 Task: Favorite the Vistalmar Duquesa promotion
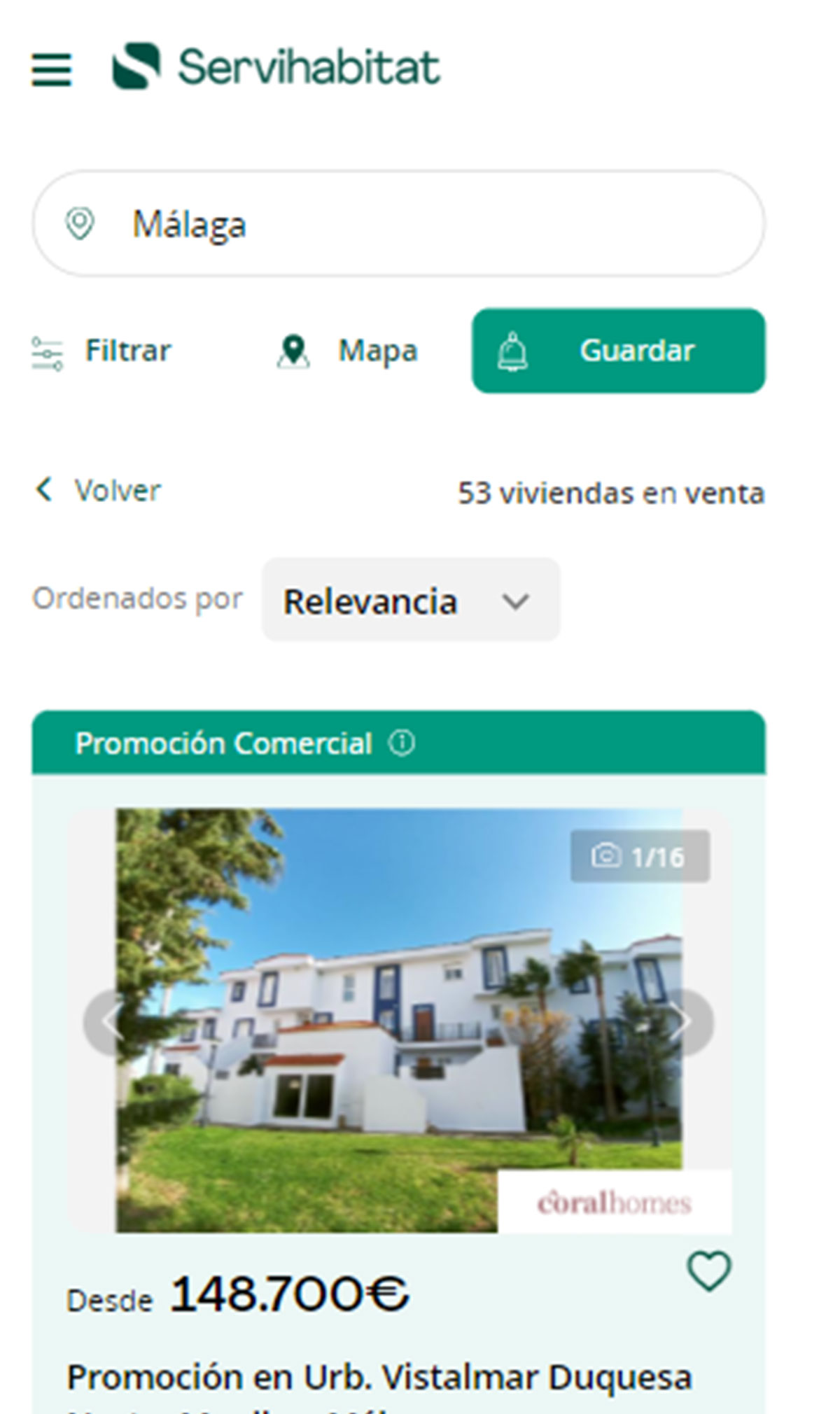[x=708, y=1270]
